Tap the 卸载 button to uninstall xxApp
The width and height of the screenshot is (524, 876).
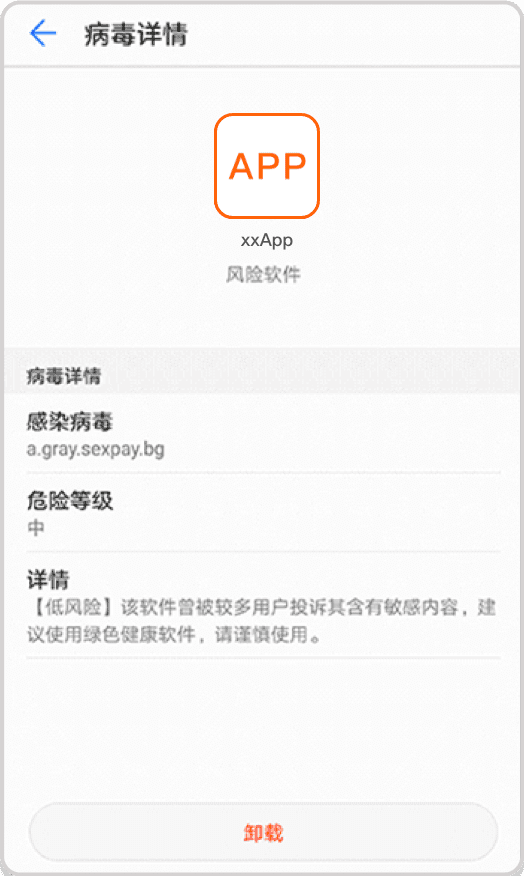pos(263,832)
